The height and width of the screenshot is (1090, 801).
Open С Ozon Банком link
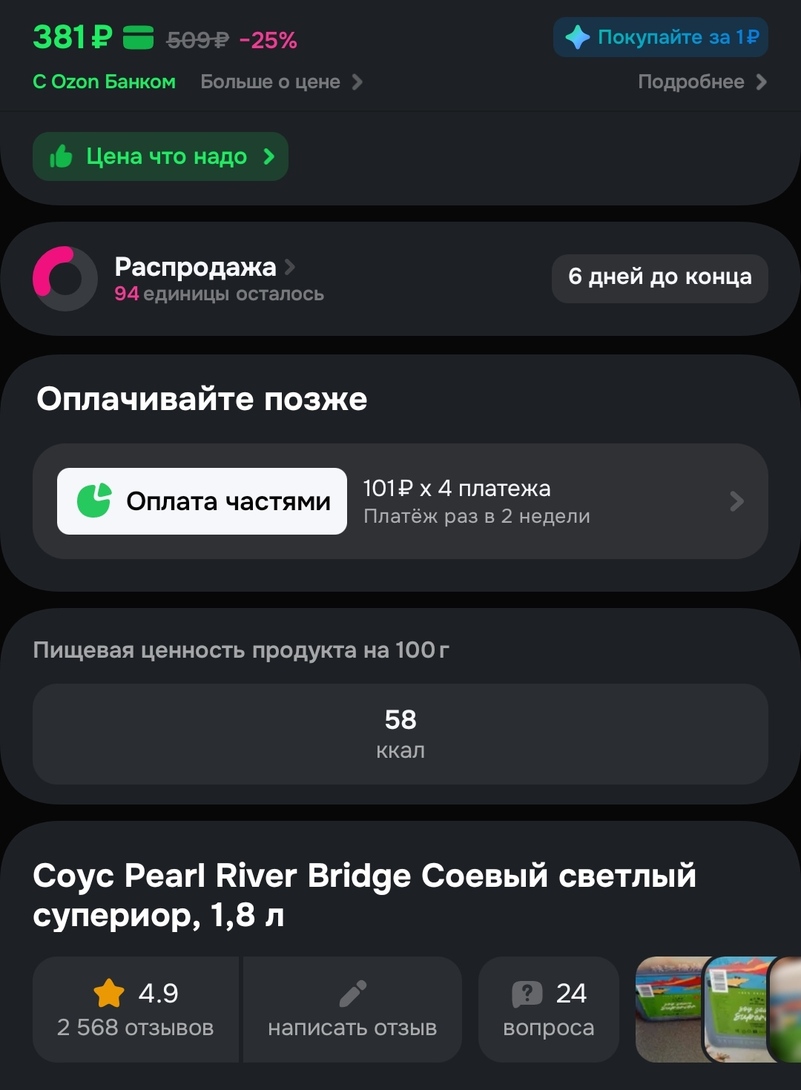104,81
